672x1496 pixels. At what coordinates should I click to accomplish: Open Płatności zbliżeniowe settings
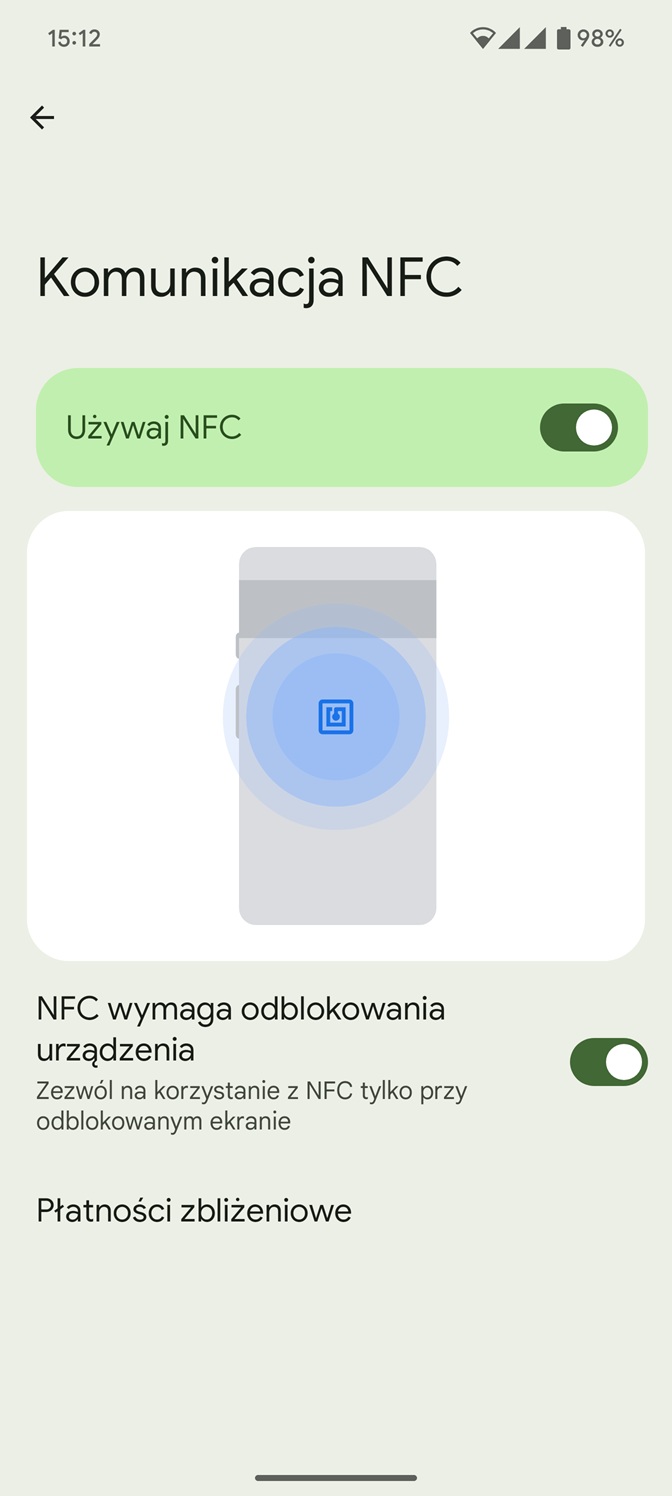pyautogui.click(x=336, y=1211)
